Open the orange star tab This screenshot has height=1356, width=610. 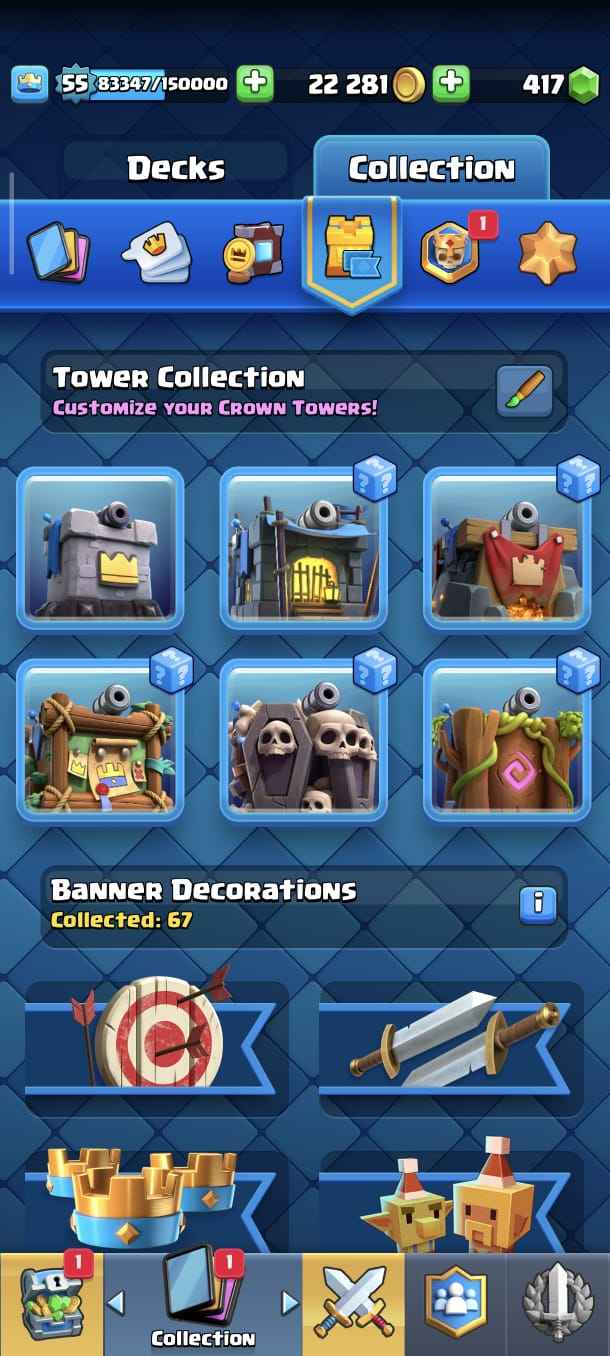548,253
